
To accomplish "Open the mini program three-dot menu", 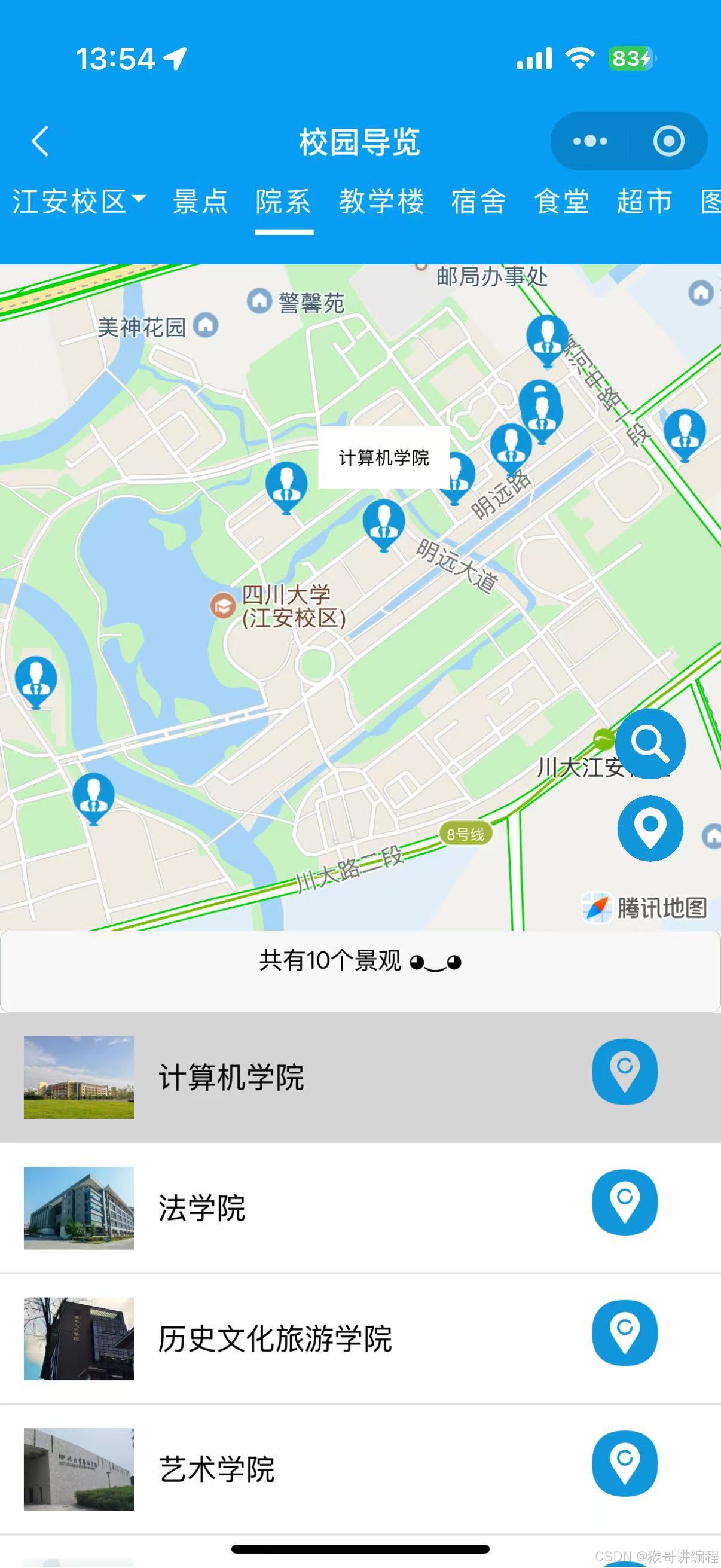I will [589, 141].
